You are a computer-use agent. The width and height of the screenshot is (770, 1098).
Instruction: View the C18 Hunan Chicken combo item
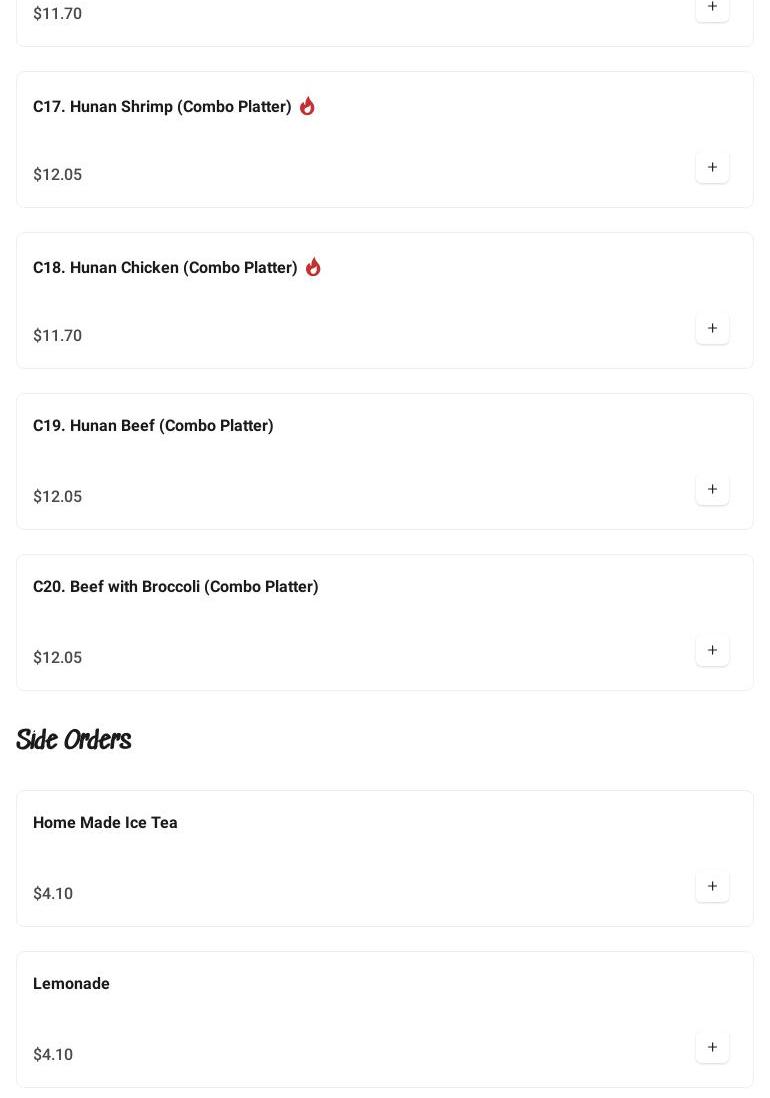point(165,268)
